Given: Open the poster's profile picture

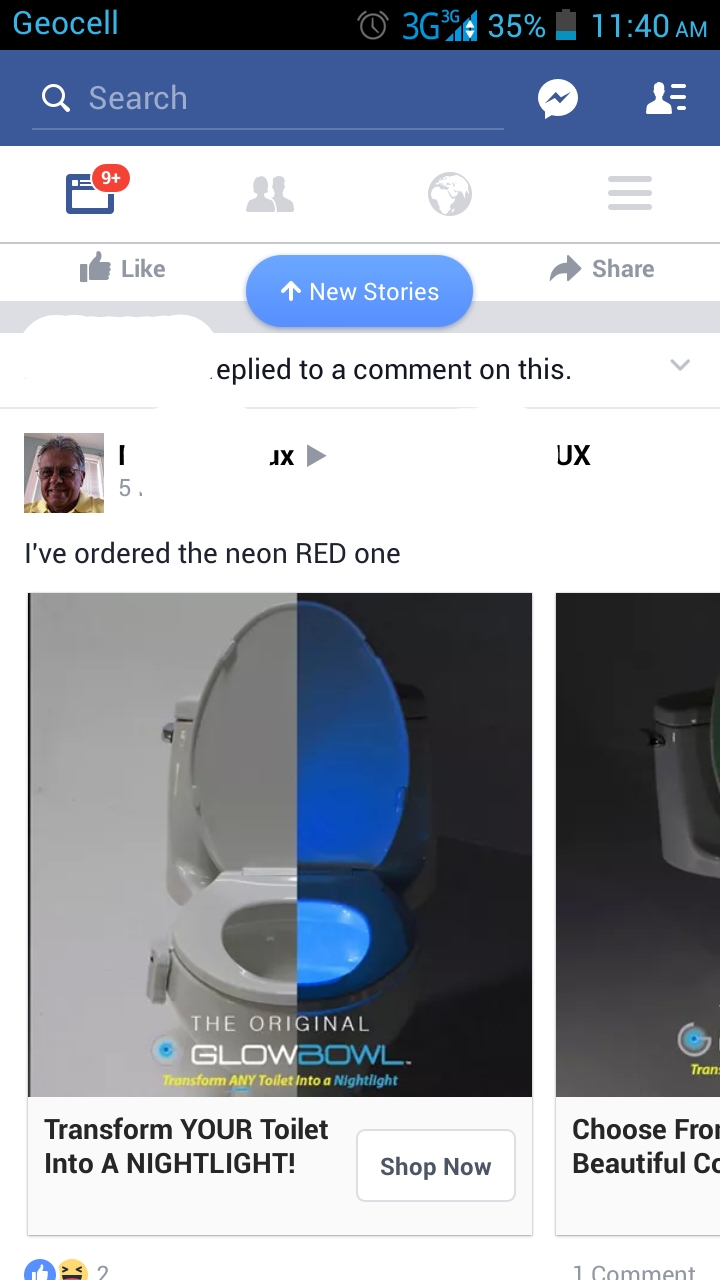Looking at the screenshot, I should pos(64,473).
